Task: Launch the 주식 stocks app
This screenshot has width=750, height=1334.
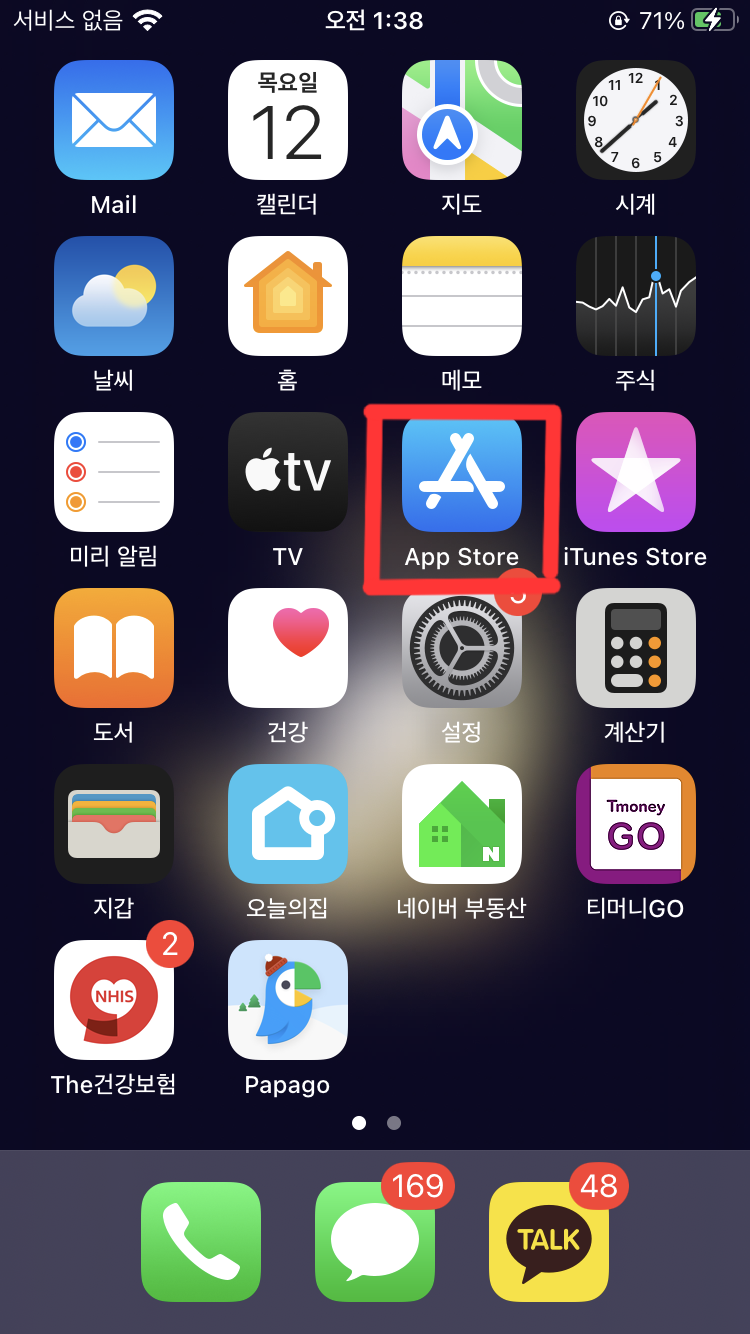Action: coord(636,296)
